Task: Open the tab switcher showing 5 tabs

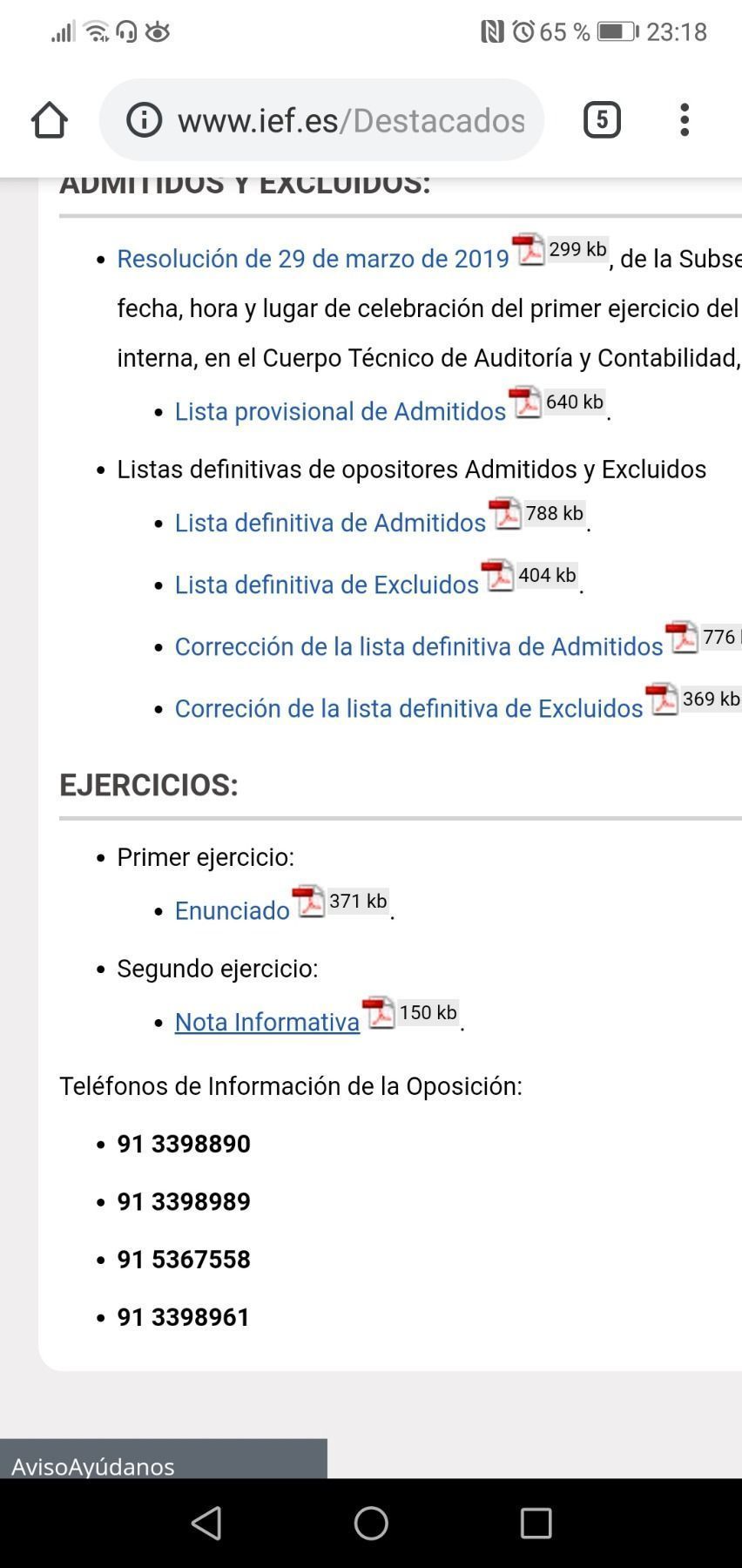Action: pyautogui.click(x=602, y=120)
